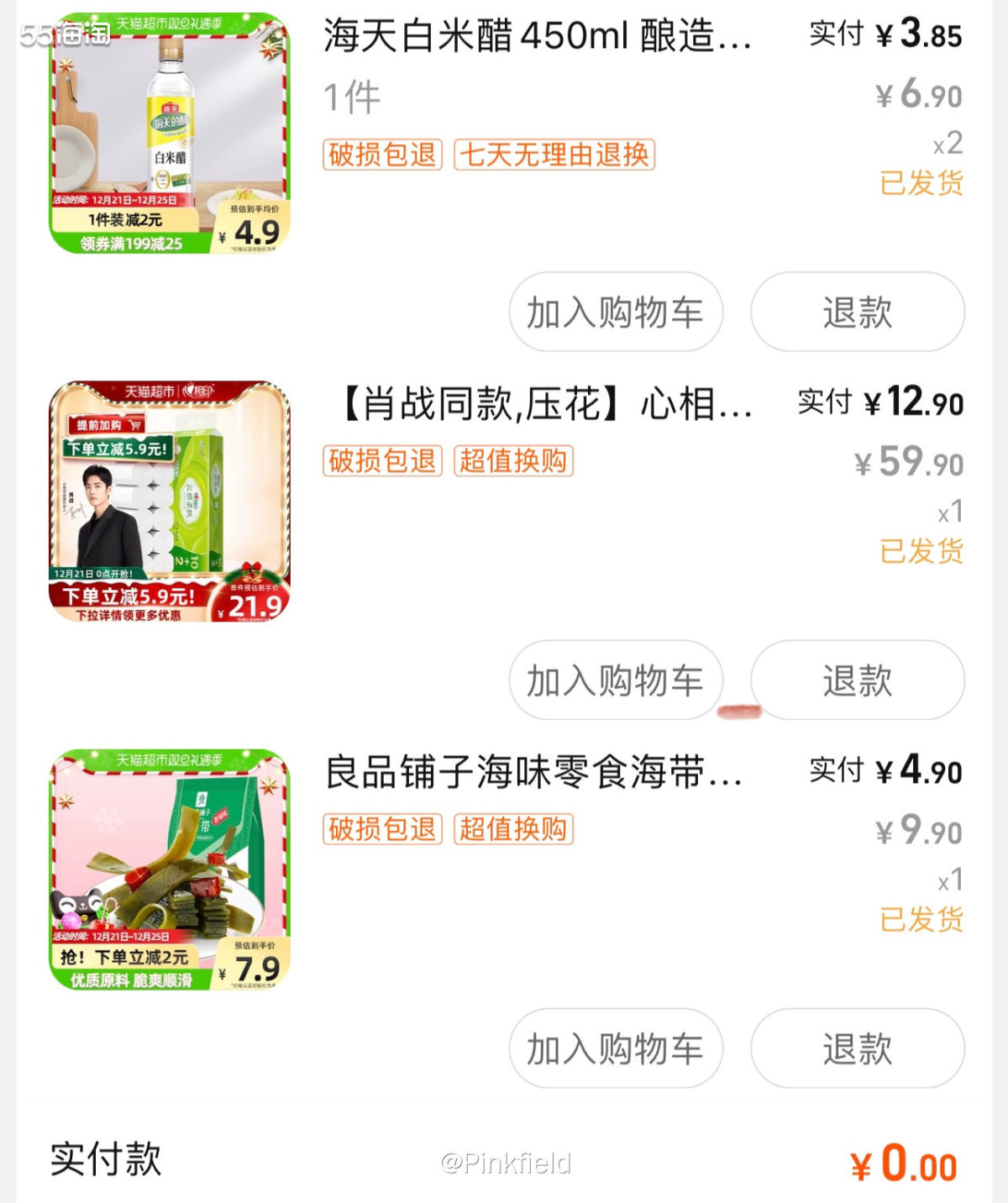Tap the 破损包退 tag on the vinegar

click(381, 155)
